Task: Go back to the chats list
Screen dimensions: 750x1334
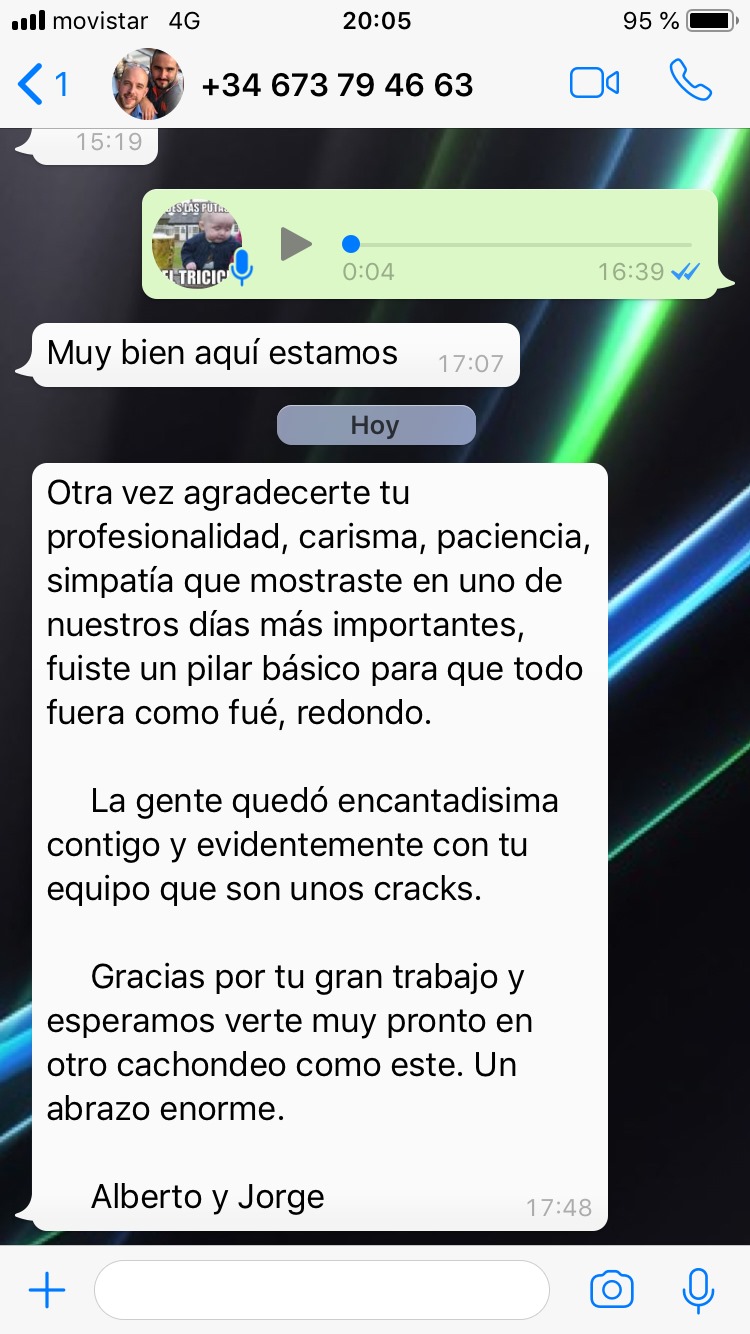Action: (x=40, y=84)
